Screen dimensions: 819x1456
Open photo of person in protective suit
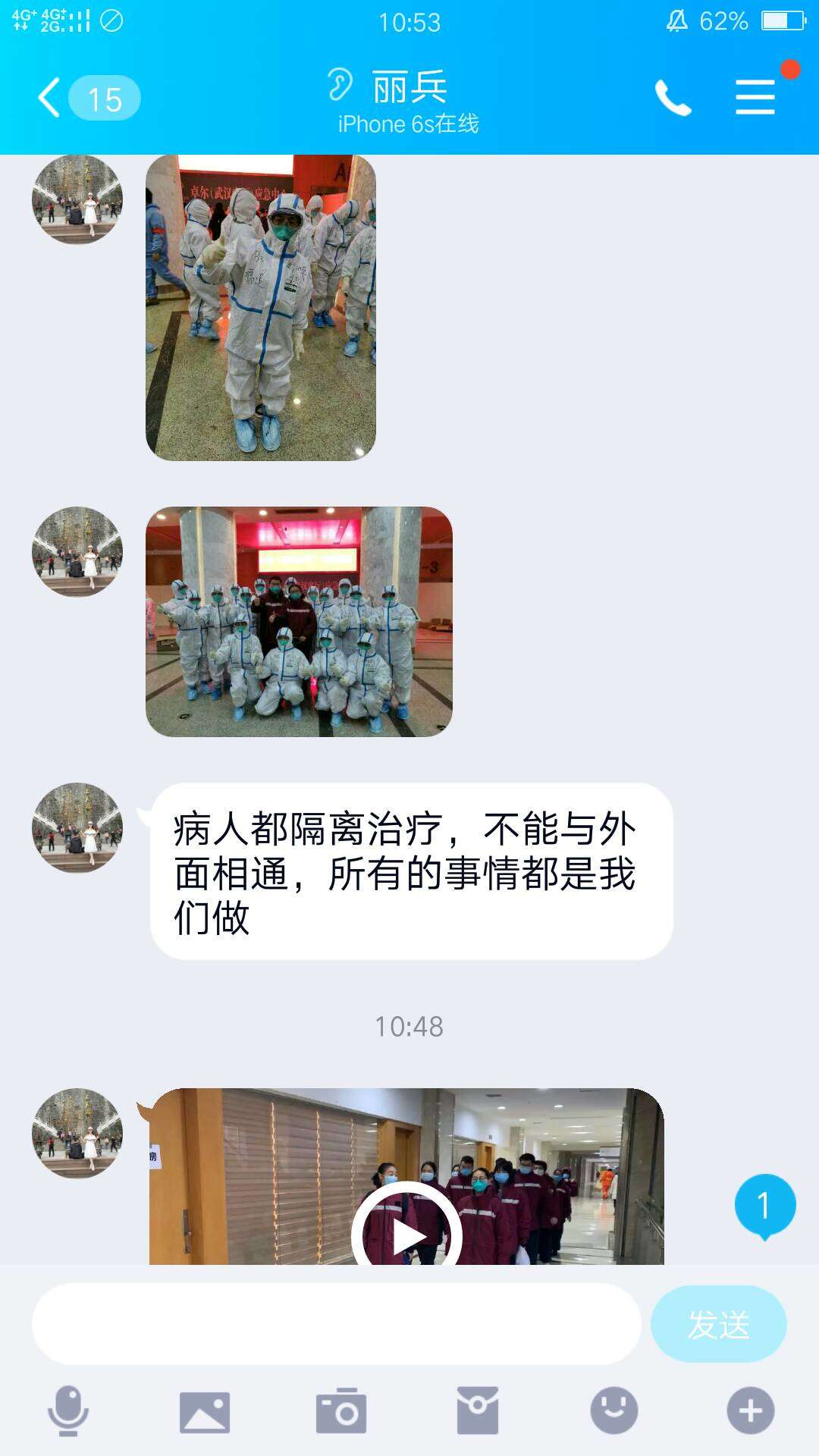pos(261,307)
